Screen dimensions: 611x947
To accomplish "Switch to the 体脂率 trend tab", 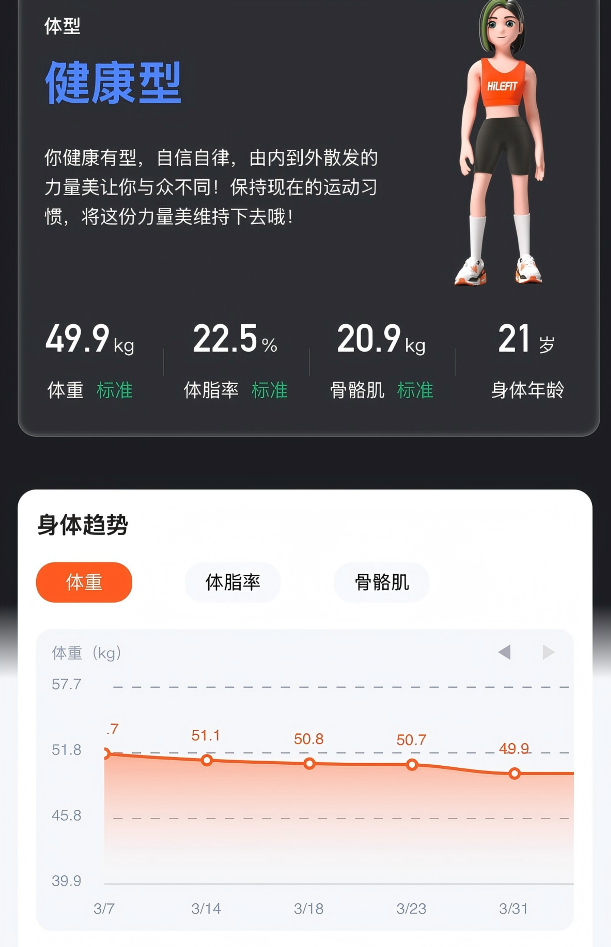I will pyautogui.click(x=233, y=582).
